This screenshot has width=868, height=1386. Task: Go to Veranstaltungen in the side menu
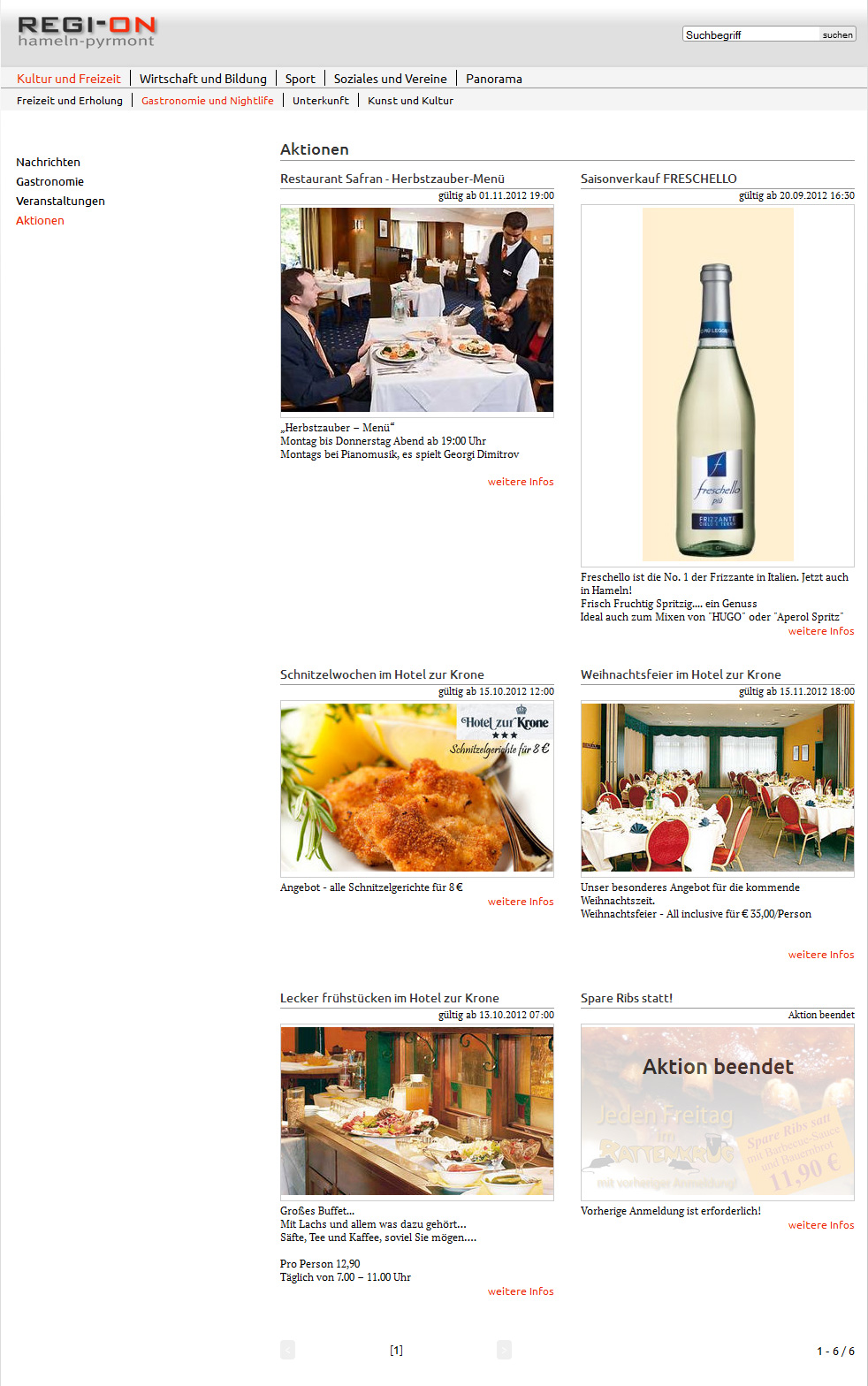[60, 201]
